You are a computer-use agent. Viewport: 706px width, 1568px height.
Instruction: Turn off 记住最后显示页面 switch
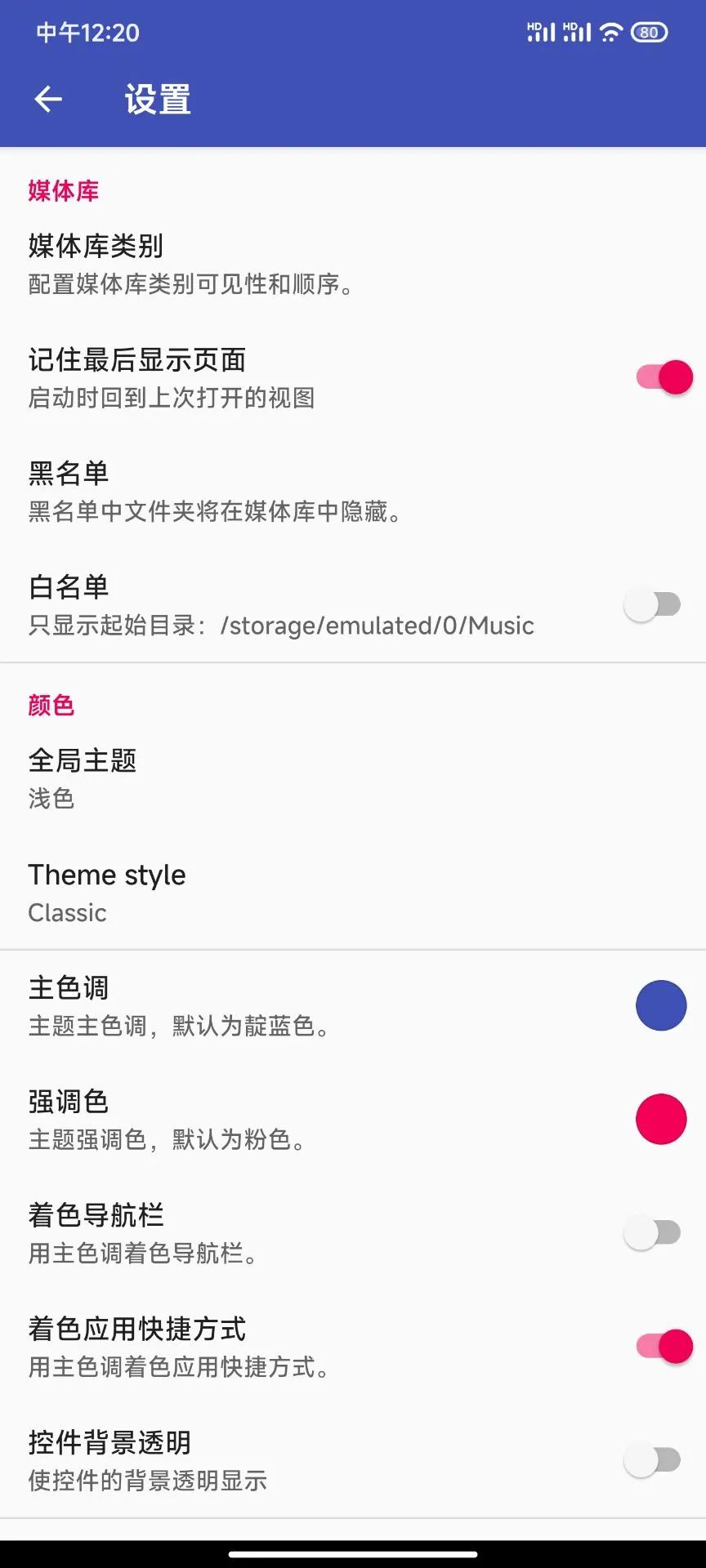(x=664, y=377)
